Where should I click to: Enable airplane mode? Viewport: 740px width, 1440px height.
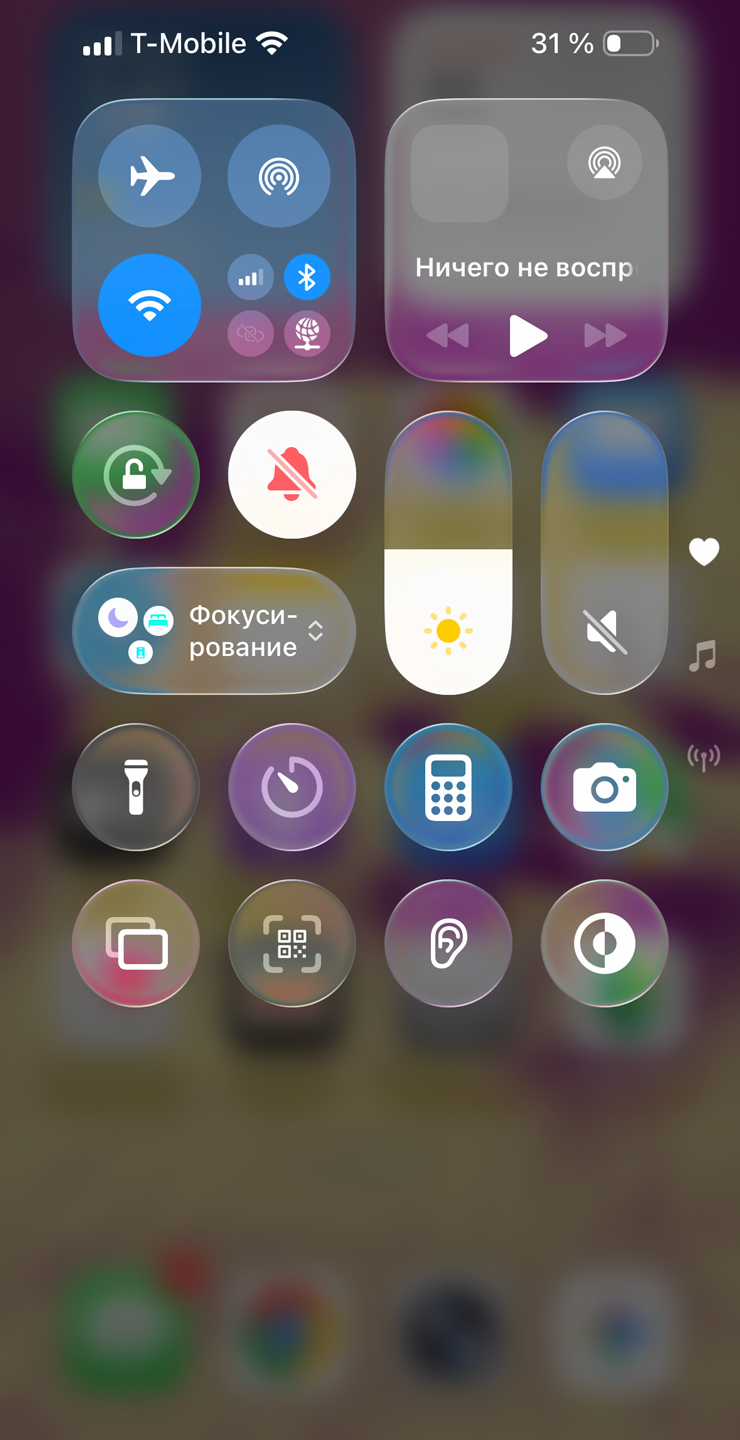[x=150, y=176]
